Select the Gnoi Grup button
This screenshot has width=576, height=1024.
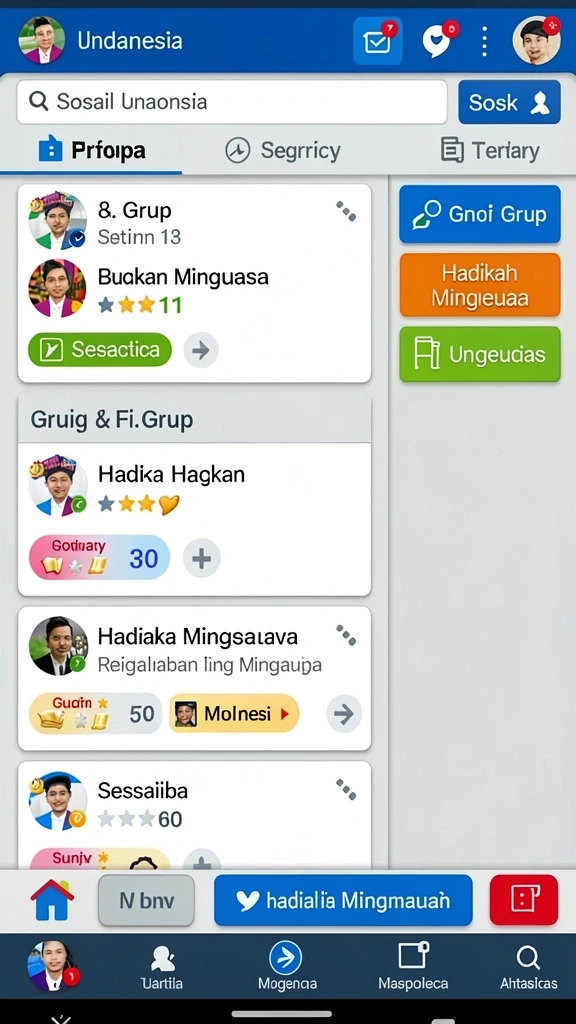tap(480, 214)
